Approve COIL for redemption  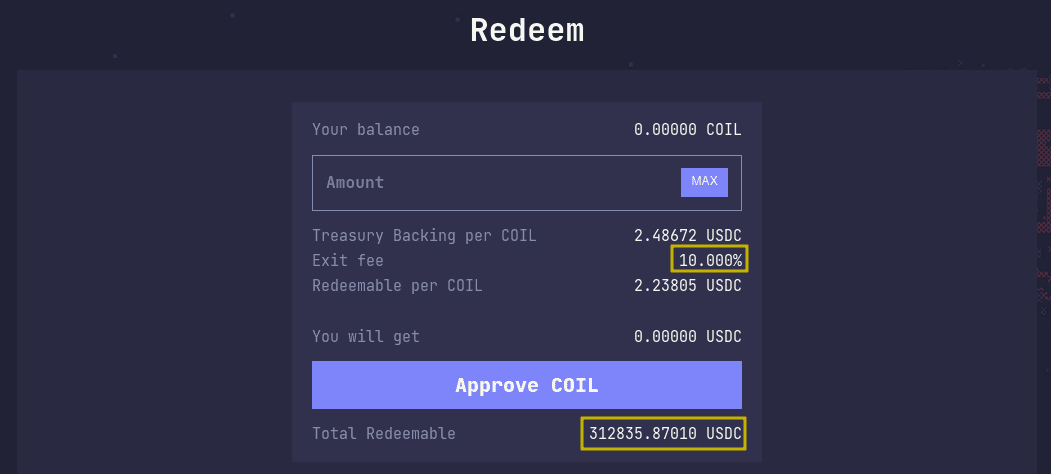(526, 385)
